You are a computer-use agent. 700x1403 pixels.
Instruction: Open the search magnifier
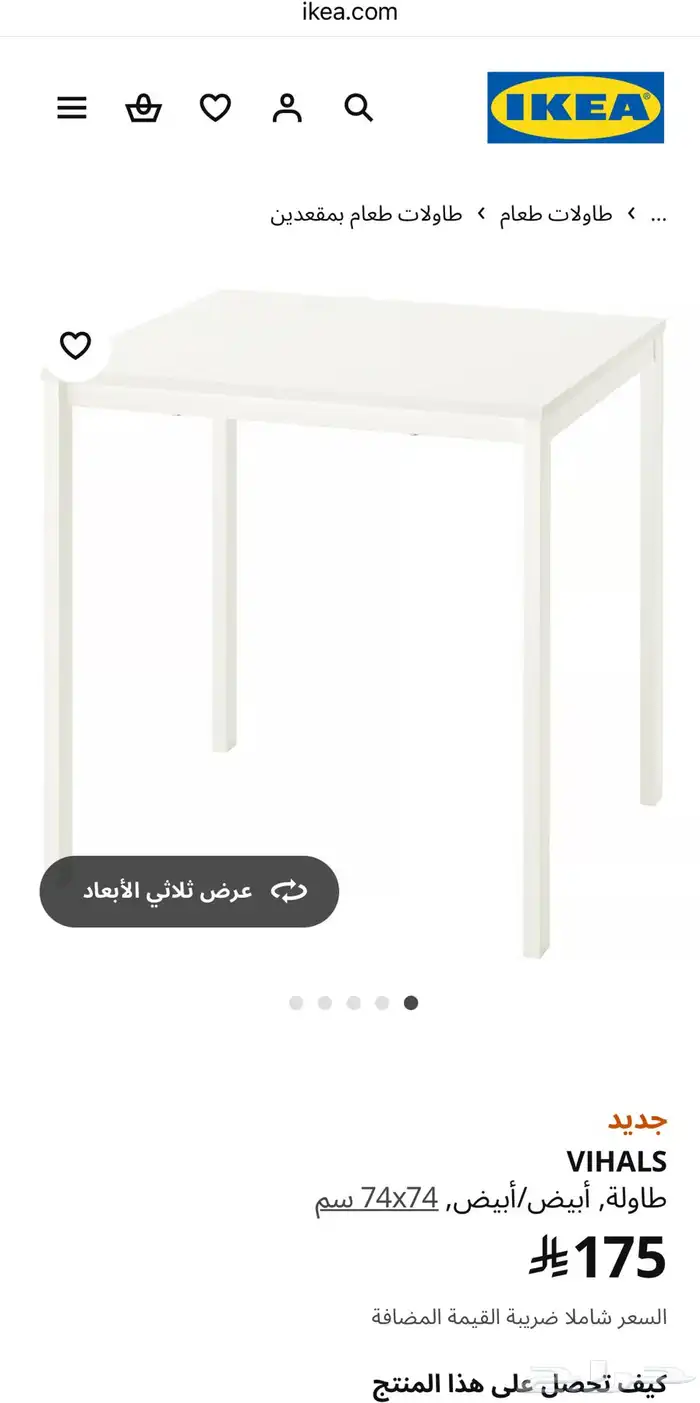[x=359, y=108]
